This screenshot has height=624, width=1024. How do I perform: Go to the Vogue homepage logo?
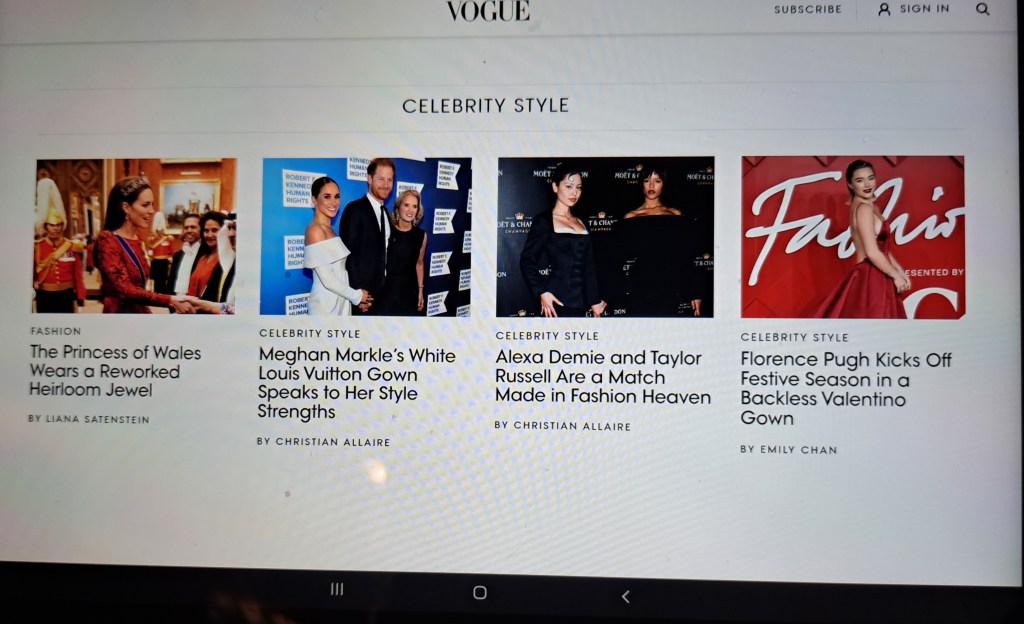point(488,11)
